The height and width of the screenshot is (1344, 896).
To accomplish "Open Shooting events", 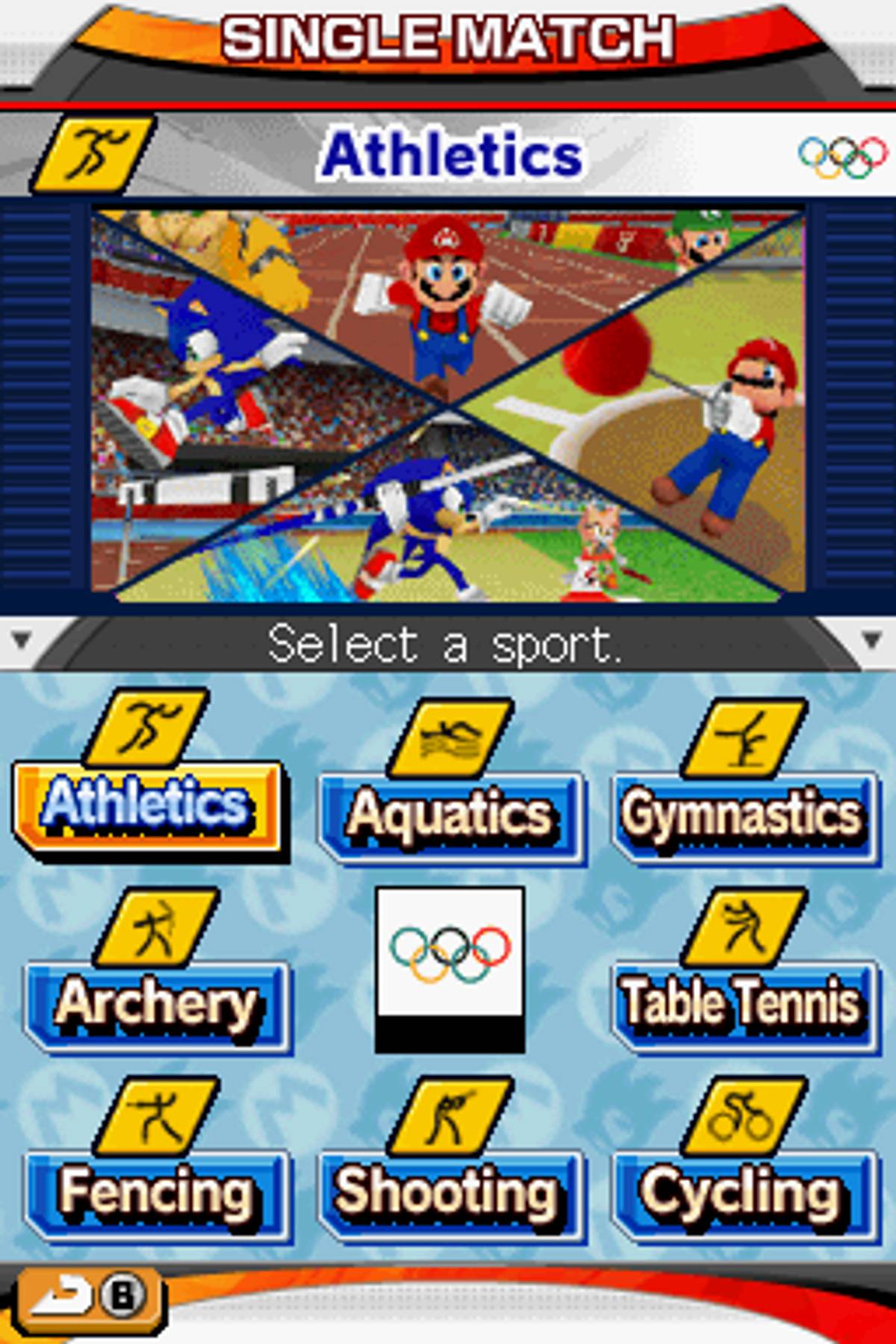I will [x=450, y=1193].
